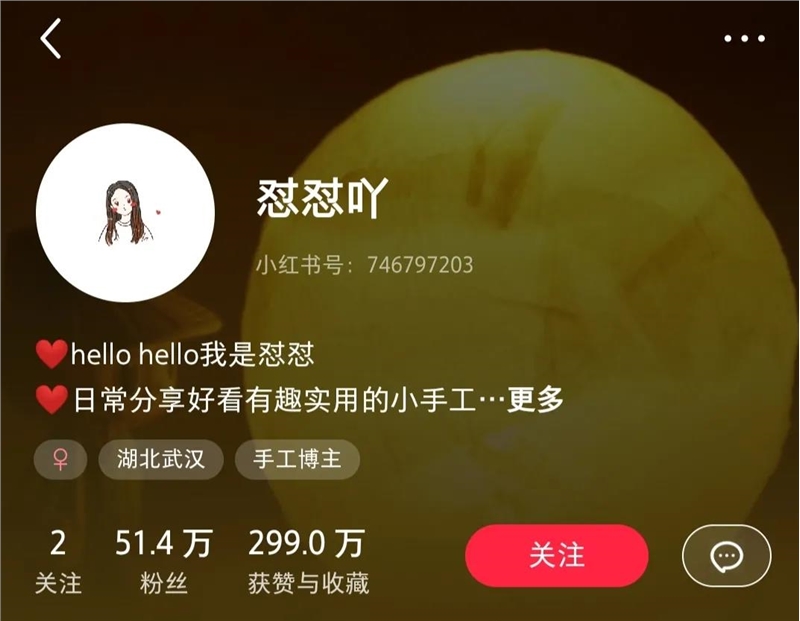Open the three-dot overflow menu
The image size is (800, 621).
(x=744, y=39)
